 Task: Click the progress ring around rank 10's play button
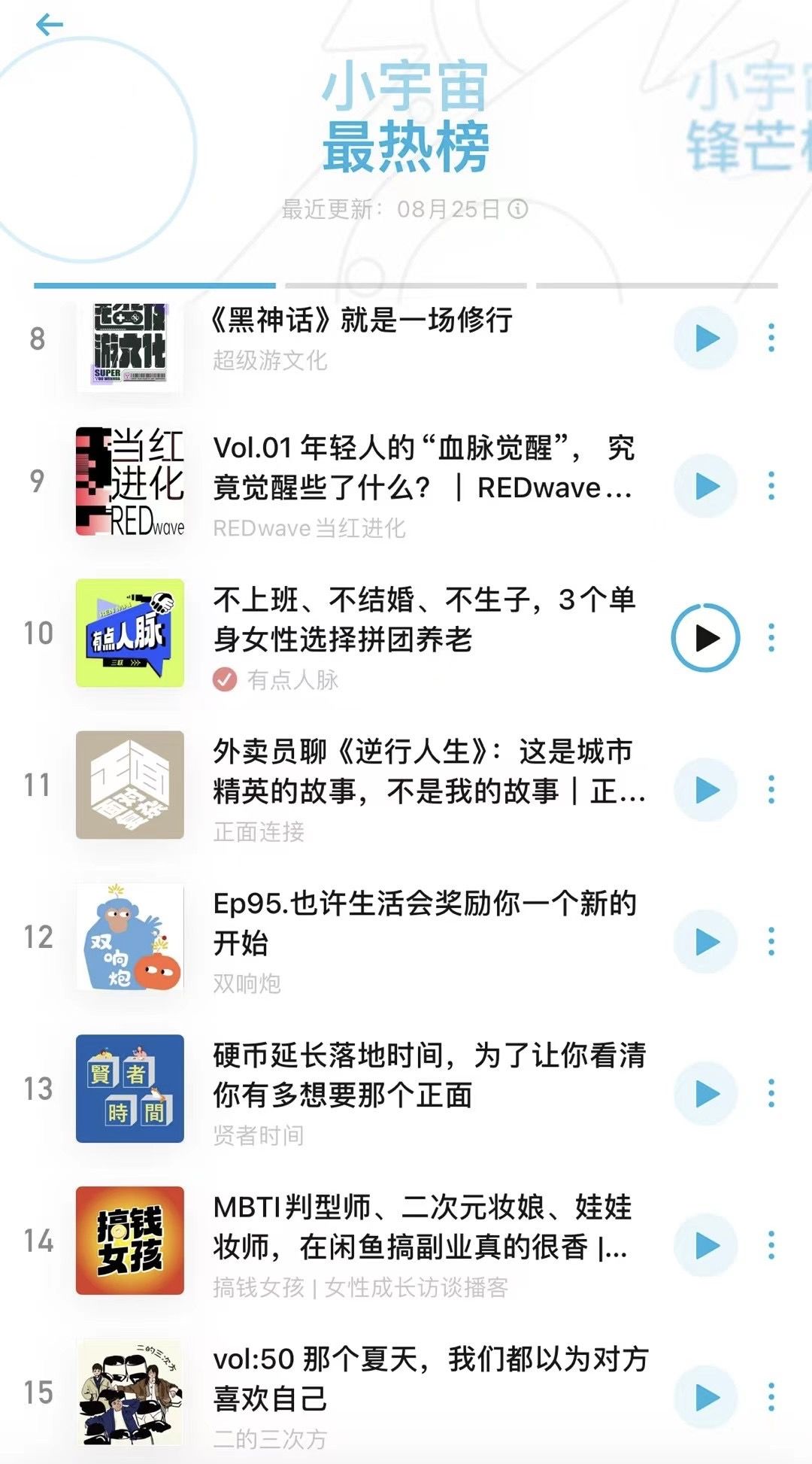point(706,636)
